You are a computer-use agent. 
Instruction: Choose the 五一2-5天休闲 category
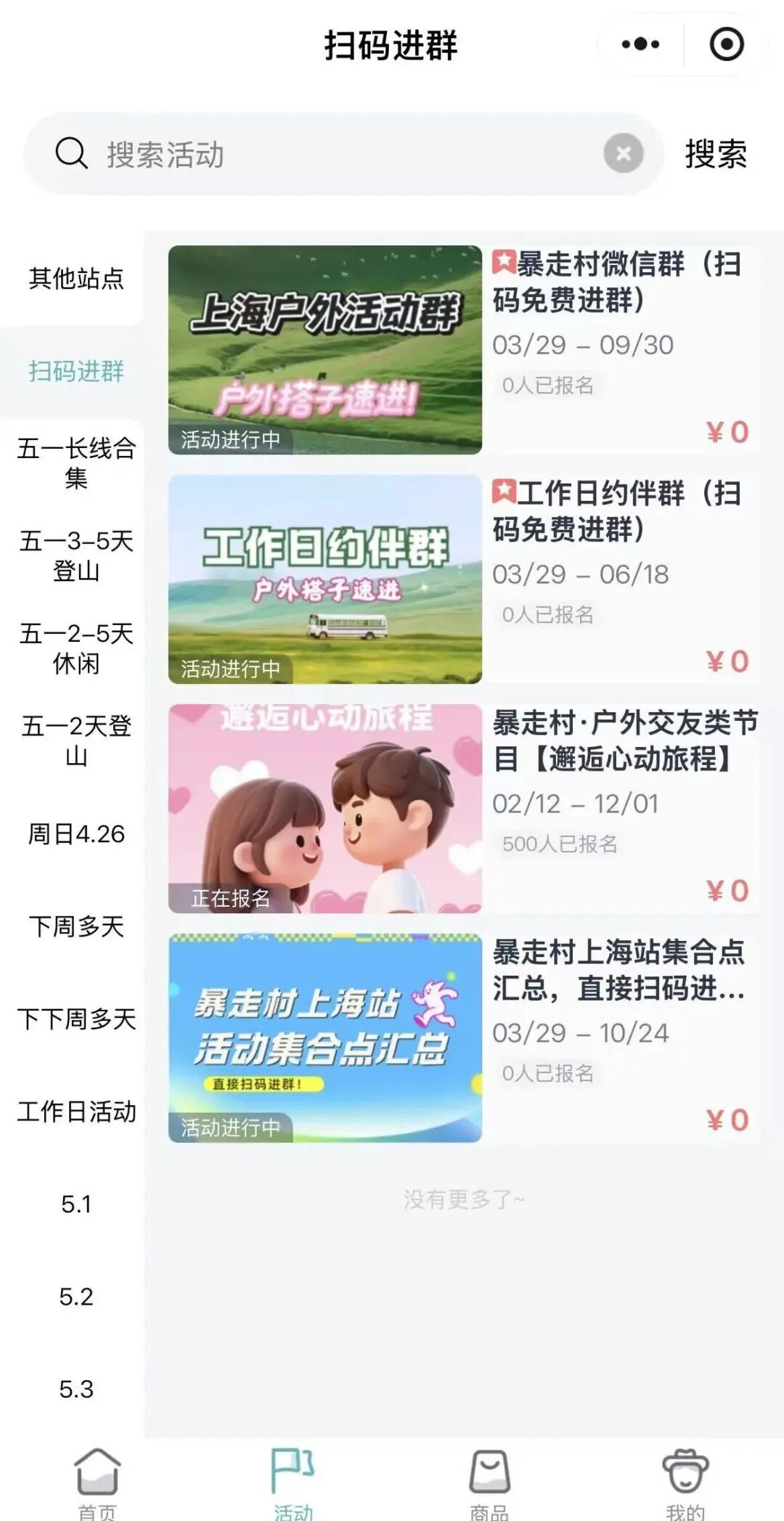(76, 648)
